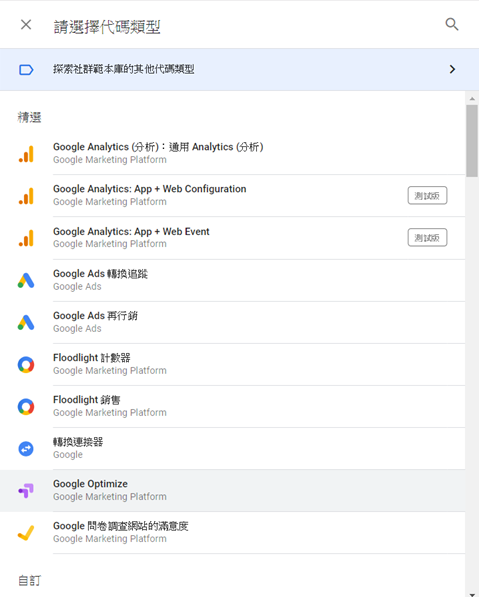Choose Google 問卷調查網站的滿意度 tag
Screen dimensions: 479x597
pyautogui.click(x=233, y=533)
